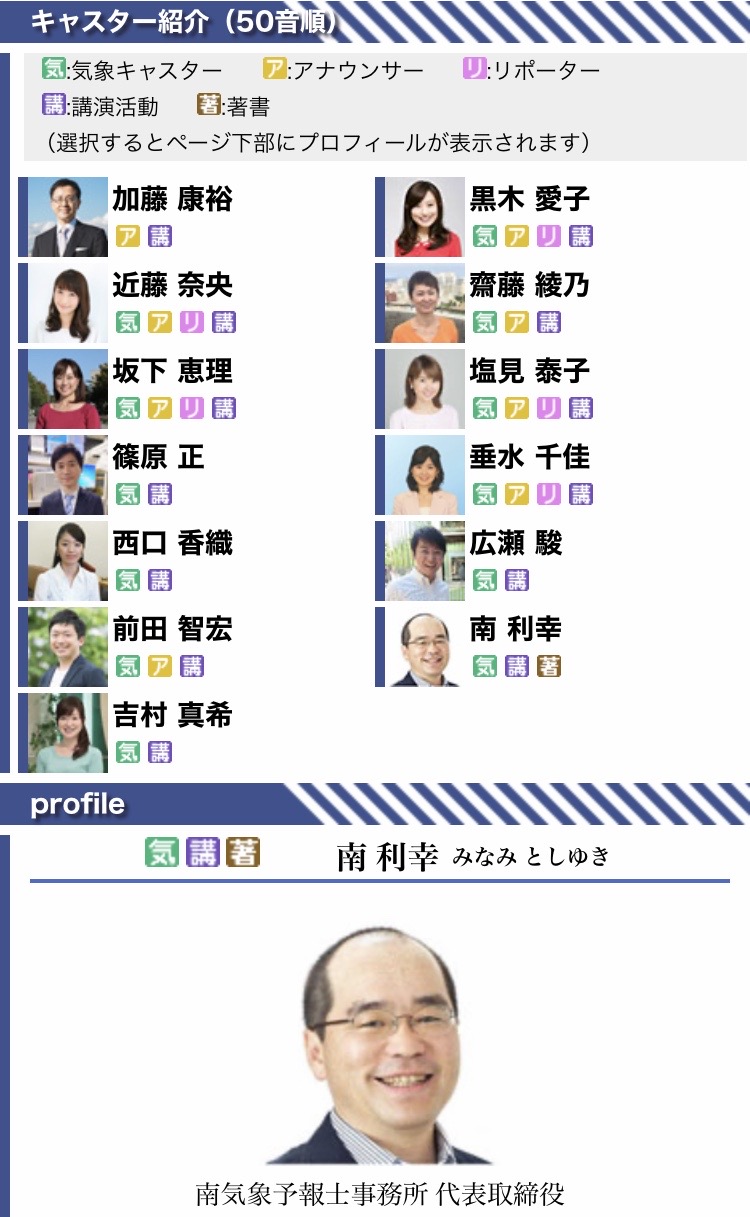Viewport: 750px width, 1217px height.
Task: View profile of 塩見 泰子
Action: point(529,372)
